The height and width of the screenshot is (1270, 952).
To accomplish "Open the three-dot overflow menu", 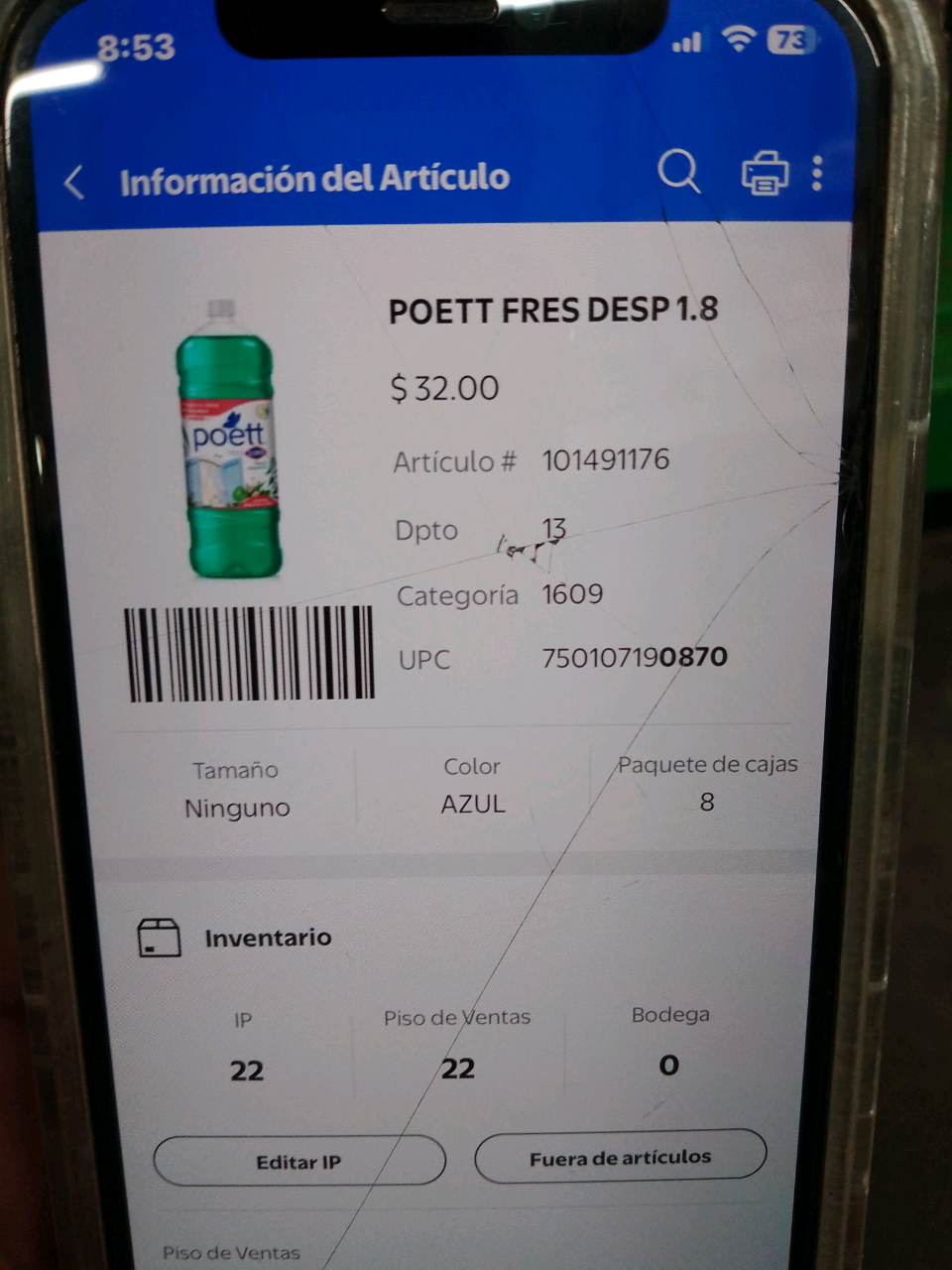I will click(817, 174).
